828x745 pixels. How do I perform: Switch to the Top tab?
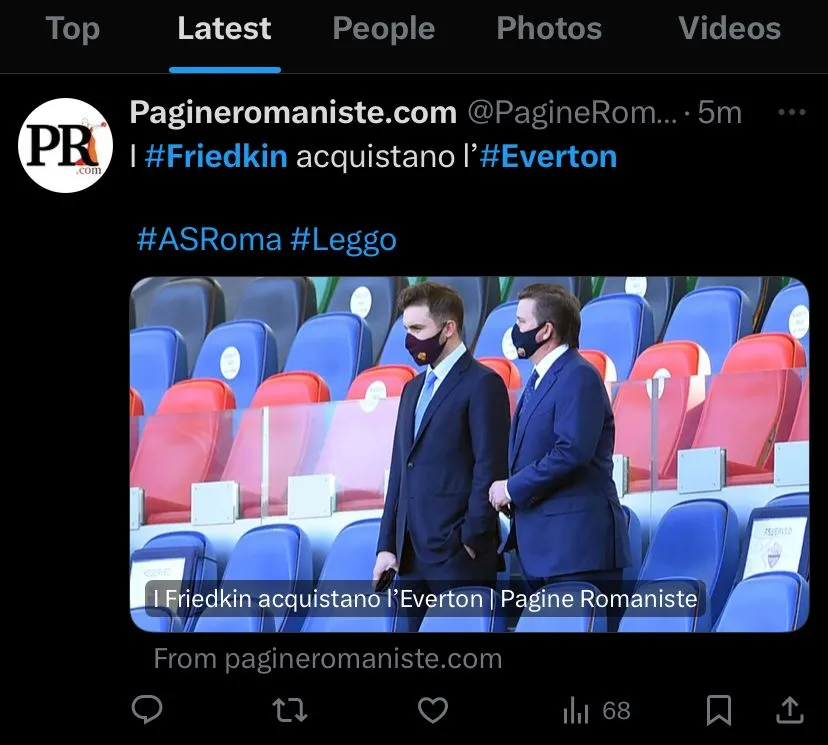click(73, 29)
